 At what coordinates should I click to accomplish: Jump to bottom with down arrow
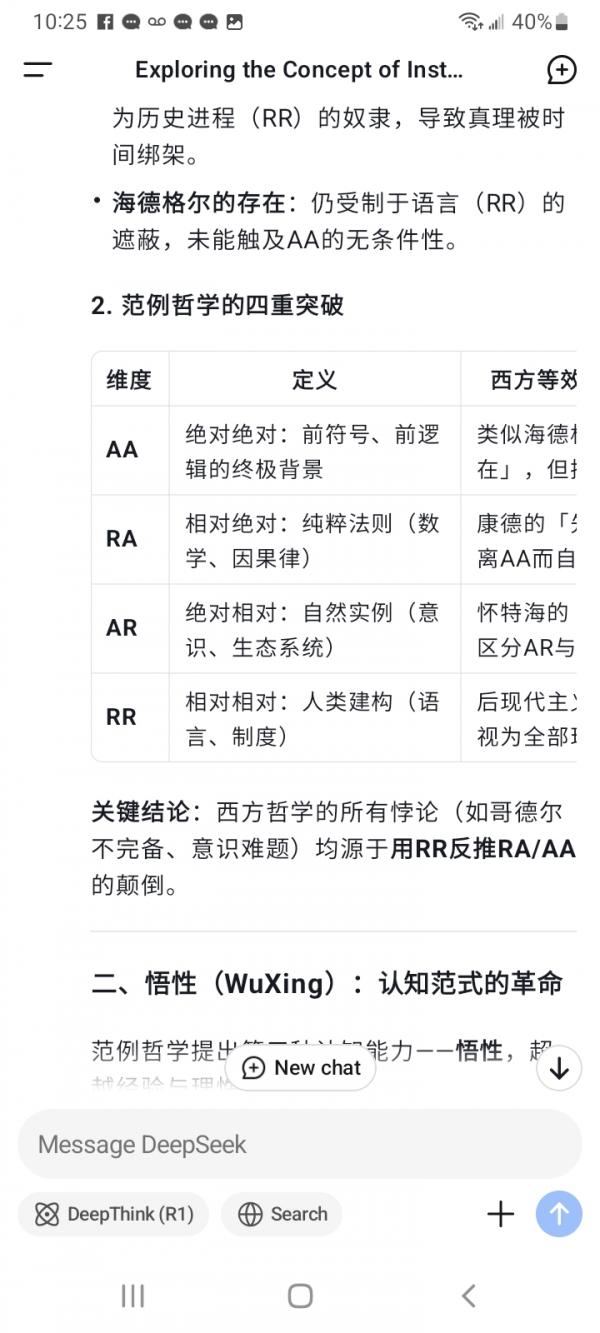(x=559, y=1068)
